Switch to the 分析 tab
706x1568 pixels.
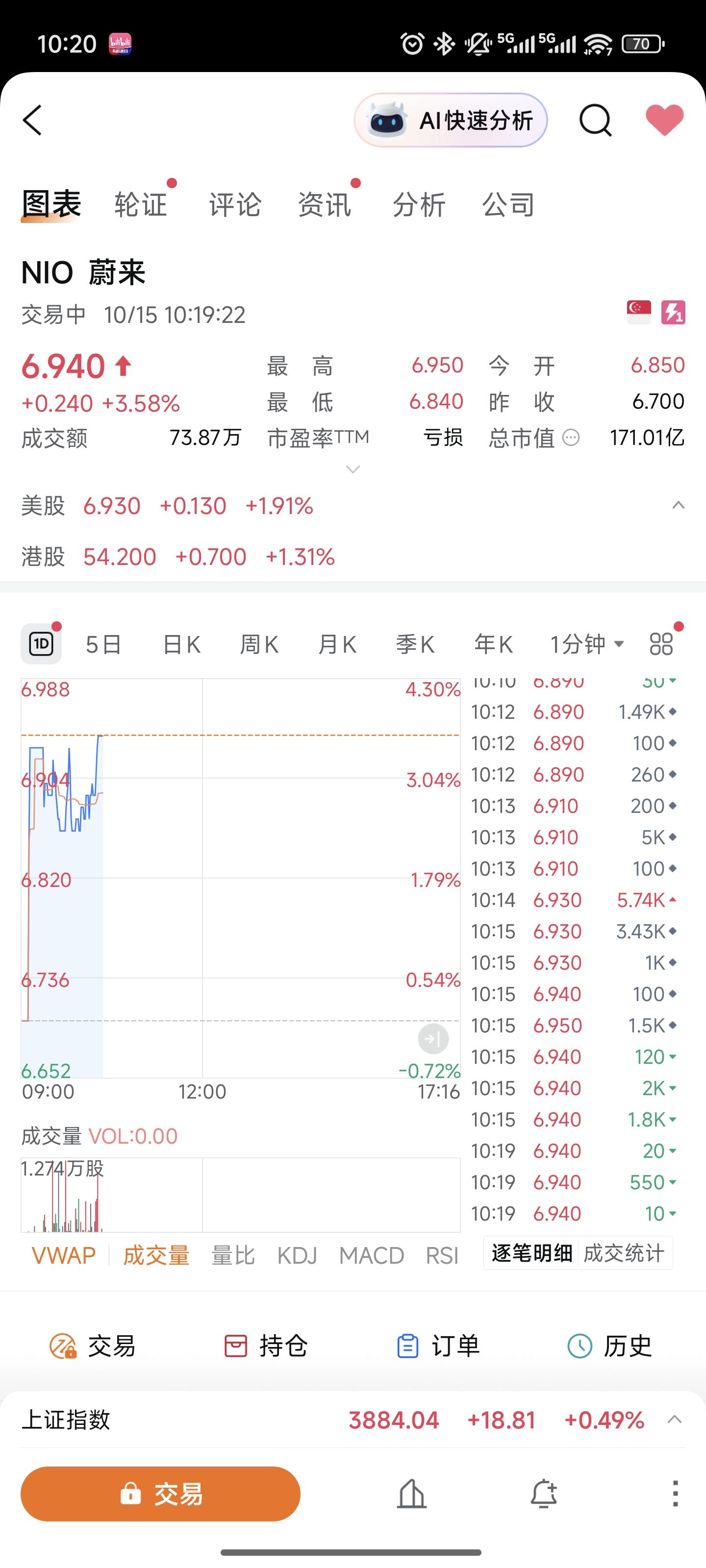419,204
